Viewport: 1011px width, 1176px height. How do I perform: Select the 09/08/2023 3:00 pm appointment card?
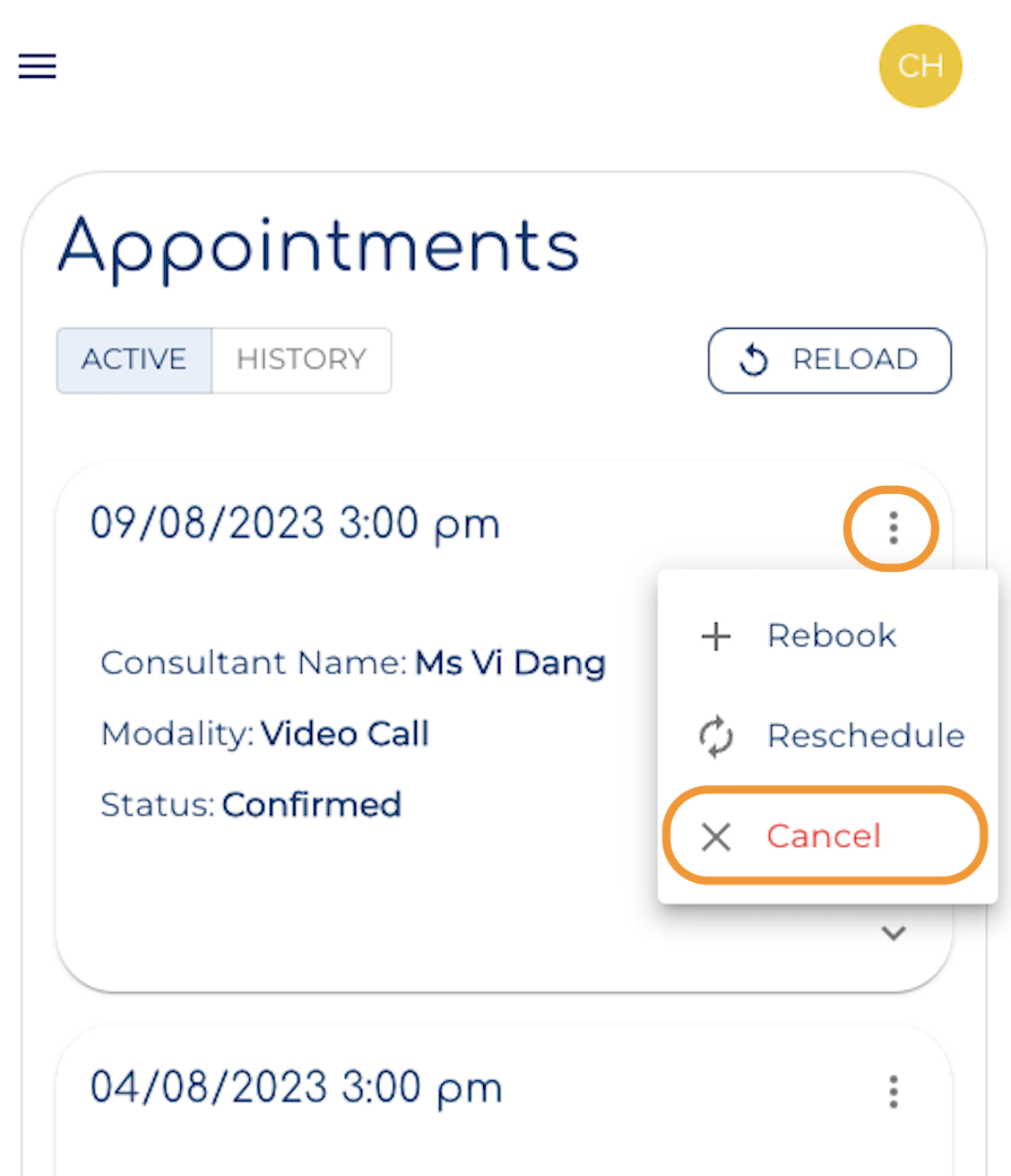[x=296, y=523]
